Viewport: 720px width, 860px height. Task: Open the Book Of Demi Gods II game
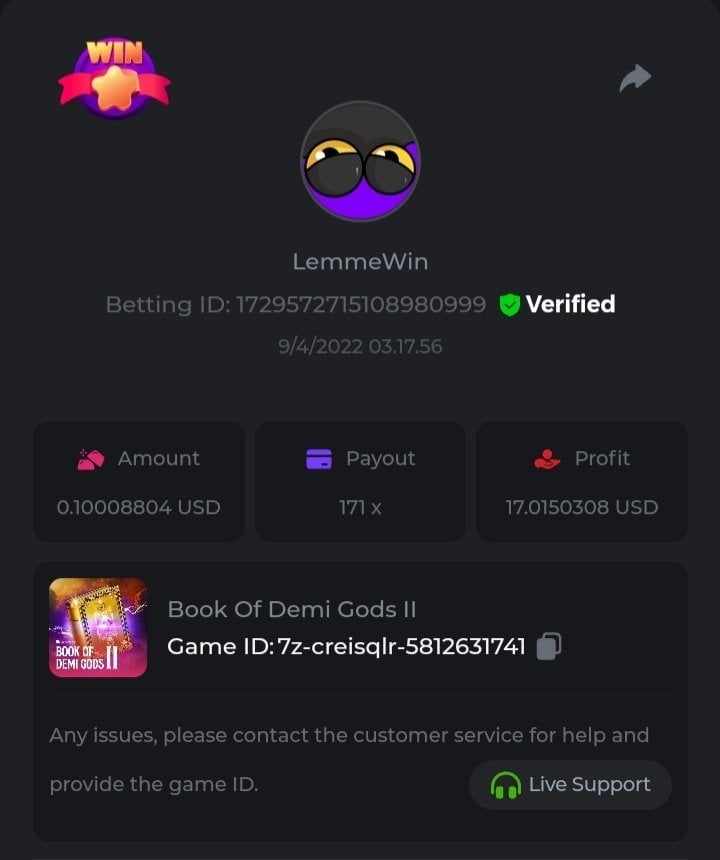(98, 628)
